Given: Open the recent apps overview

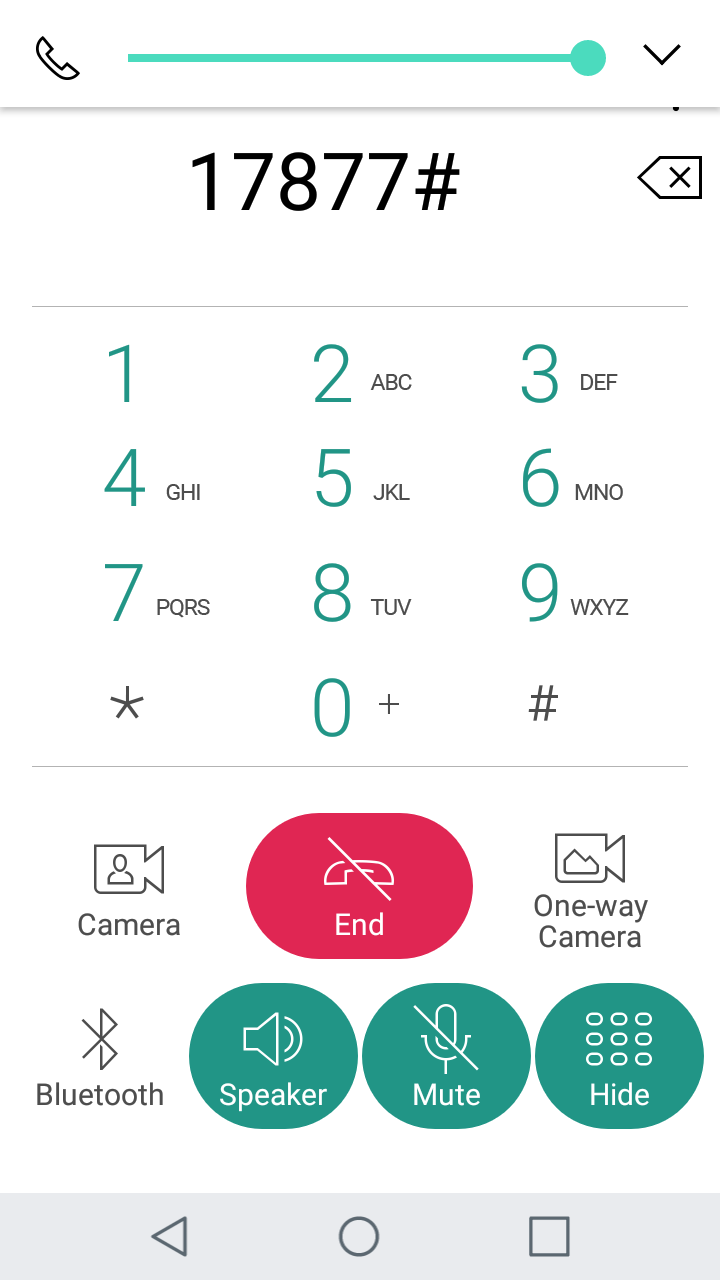Looking at the screenshot, I should (549, 1236).
